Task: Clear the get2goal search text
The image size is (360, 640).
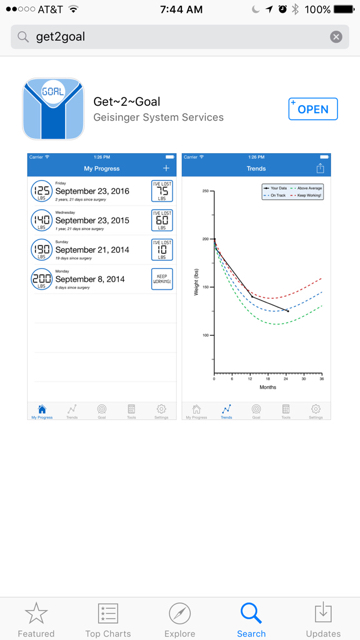Action: tap(336, 37)
